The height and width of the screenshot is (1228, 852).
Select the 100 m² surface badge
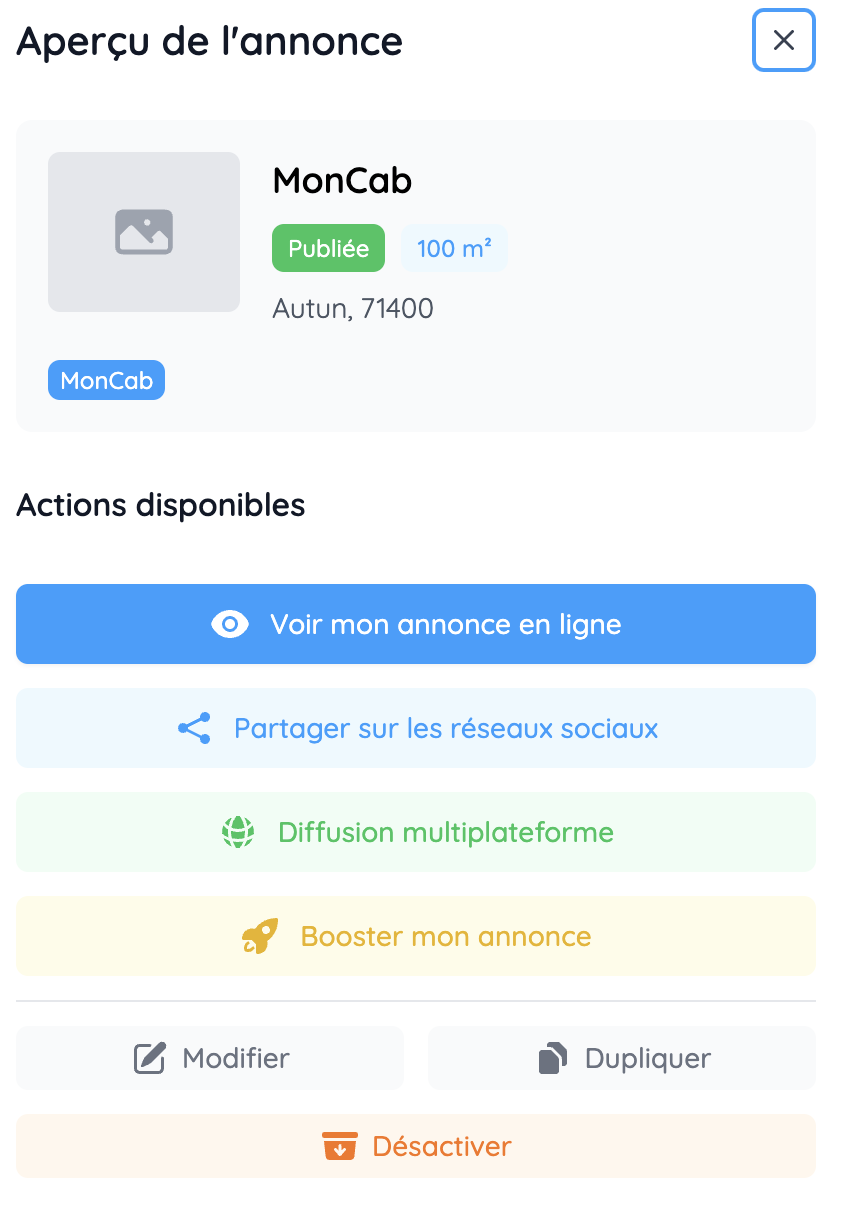pos(455,248)
